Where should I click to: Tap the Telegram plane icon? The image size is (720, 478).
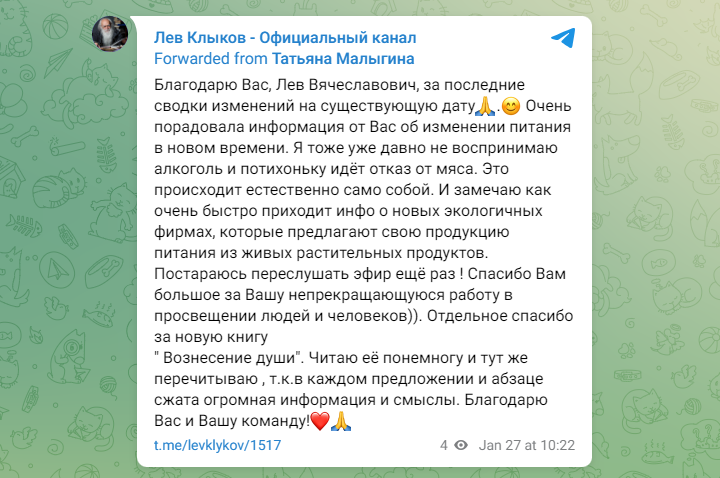click(563, 39)
